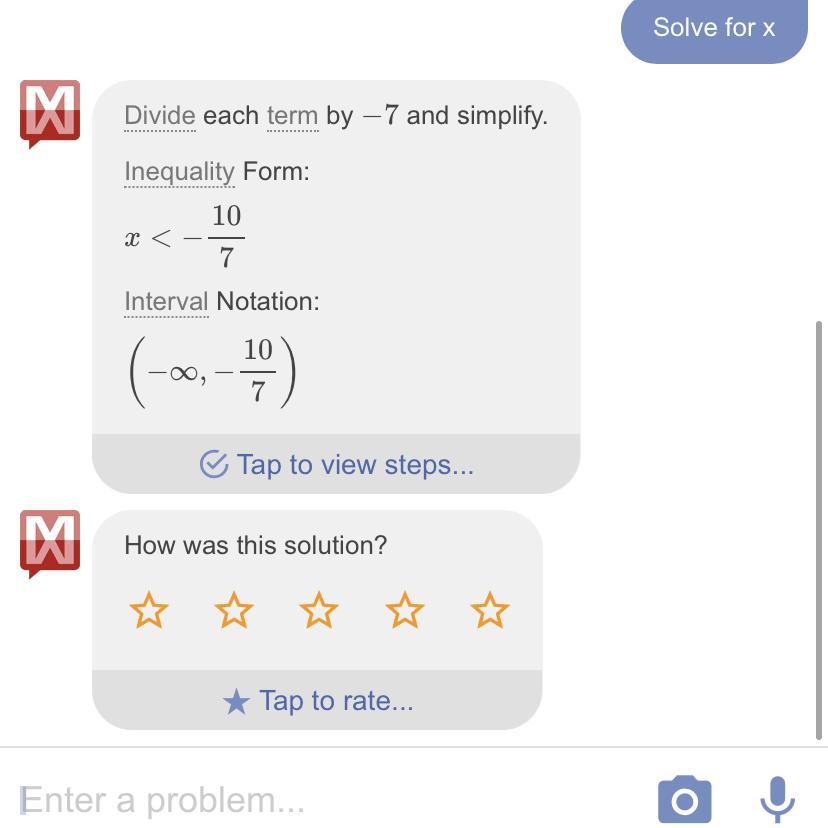
Task: Rate solution five stars
Action: click(x=490, y=610)
